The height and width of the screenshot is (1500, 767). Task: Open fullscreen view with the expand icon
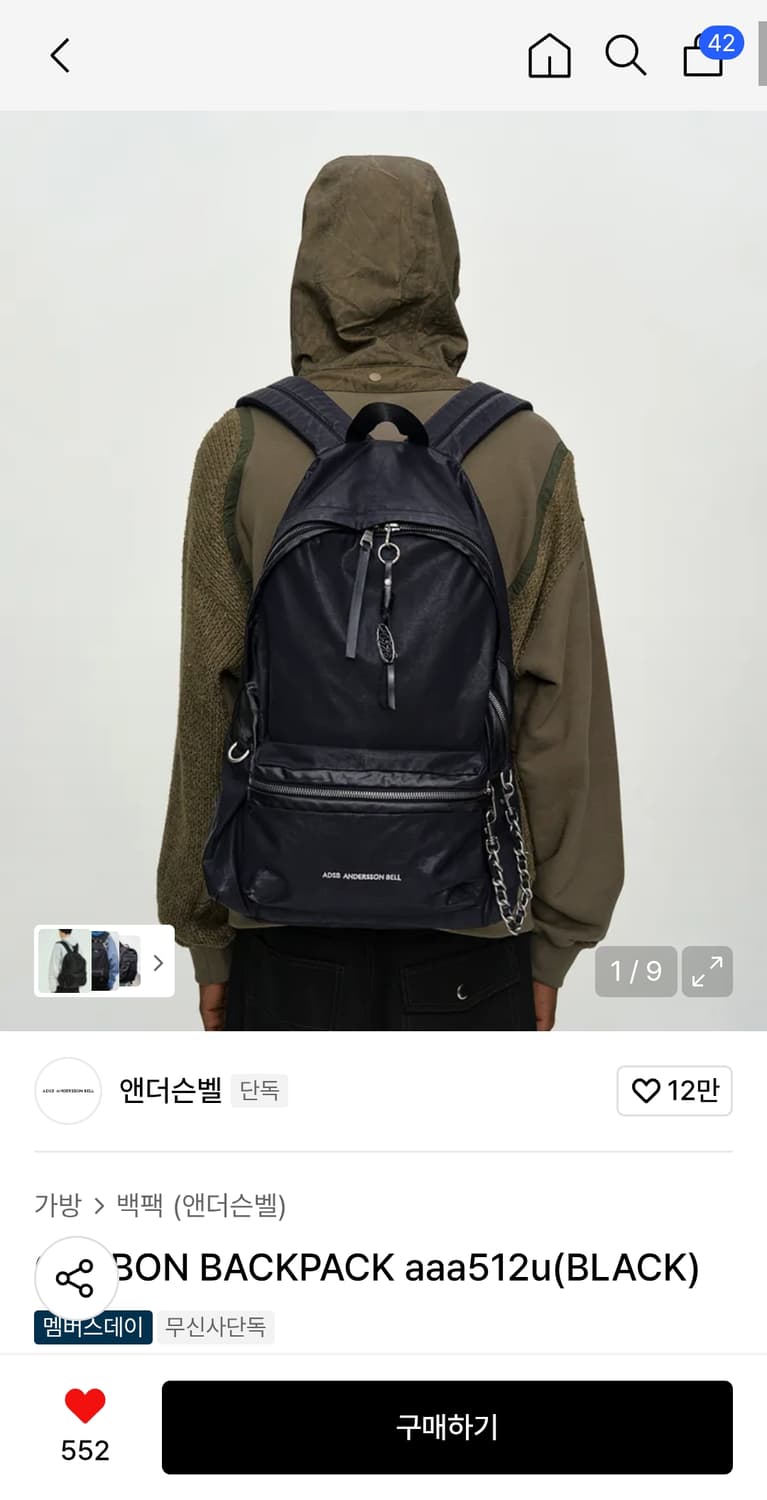click(708, 971)
